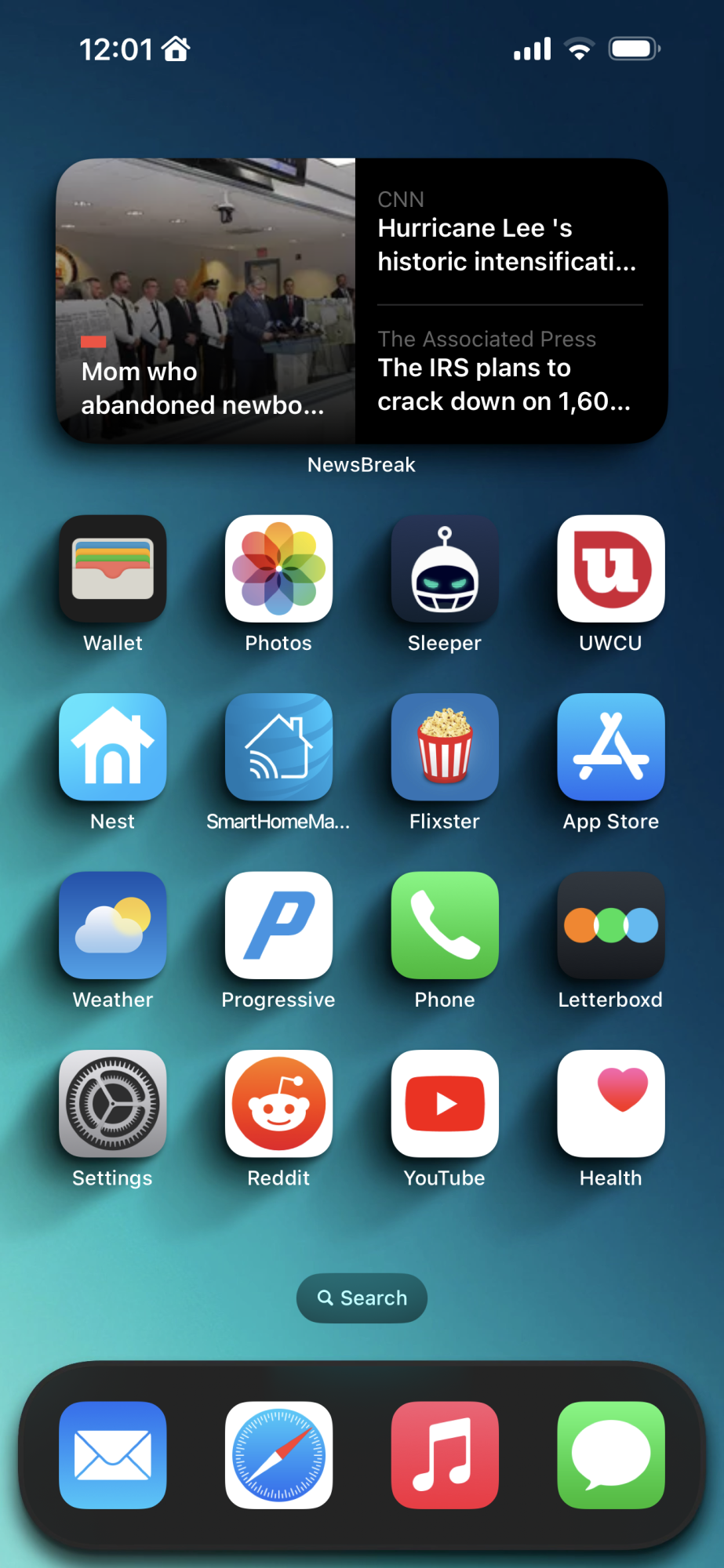Open YouTube
Viewport: 724px width, 1568px height.
click(x=445, y=1103)
